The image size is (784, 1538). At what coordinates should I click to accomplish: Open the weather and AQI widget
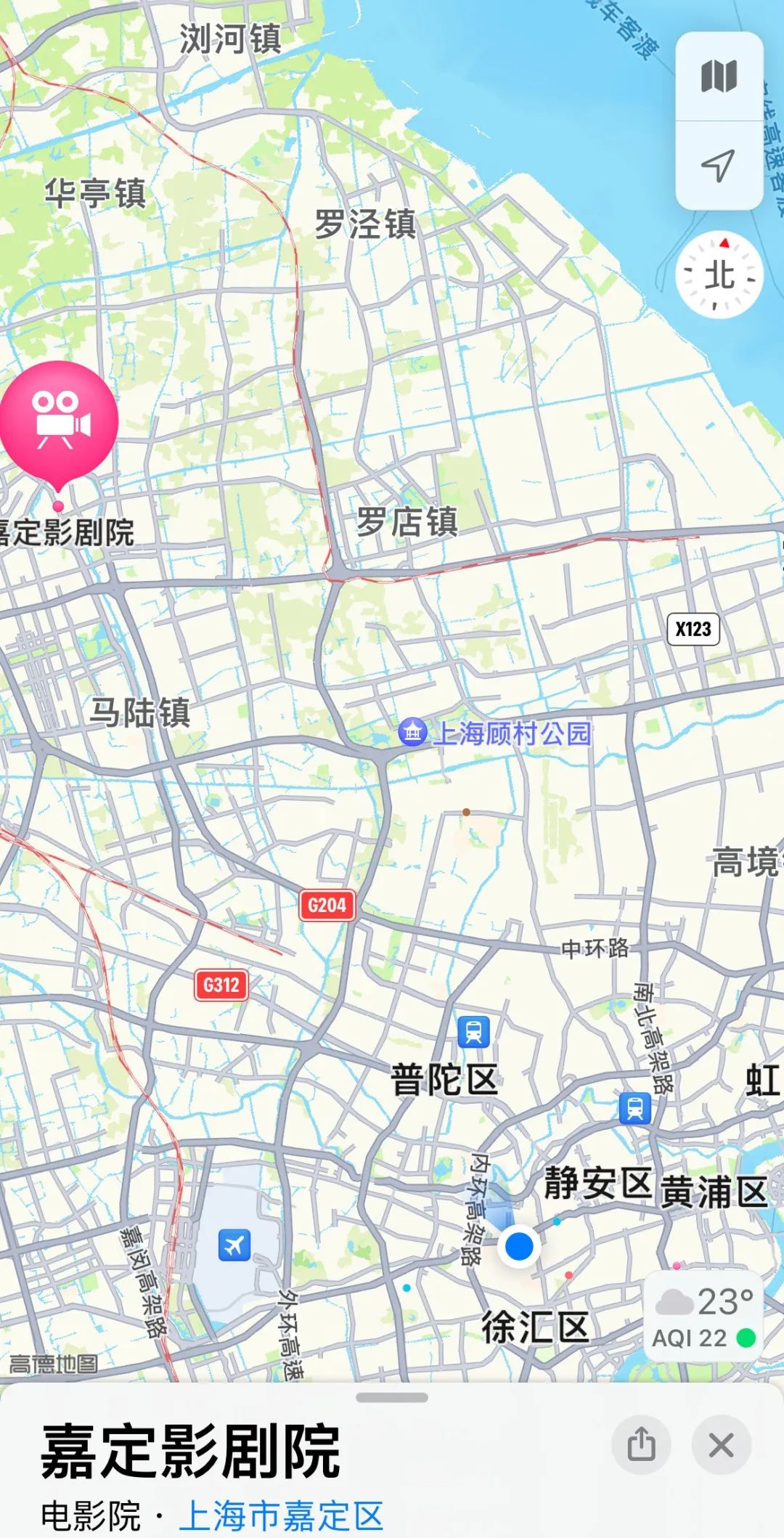click(703, 1317)
